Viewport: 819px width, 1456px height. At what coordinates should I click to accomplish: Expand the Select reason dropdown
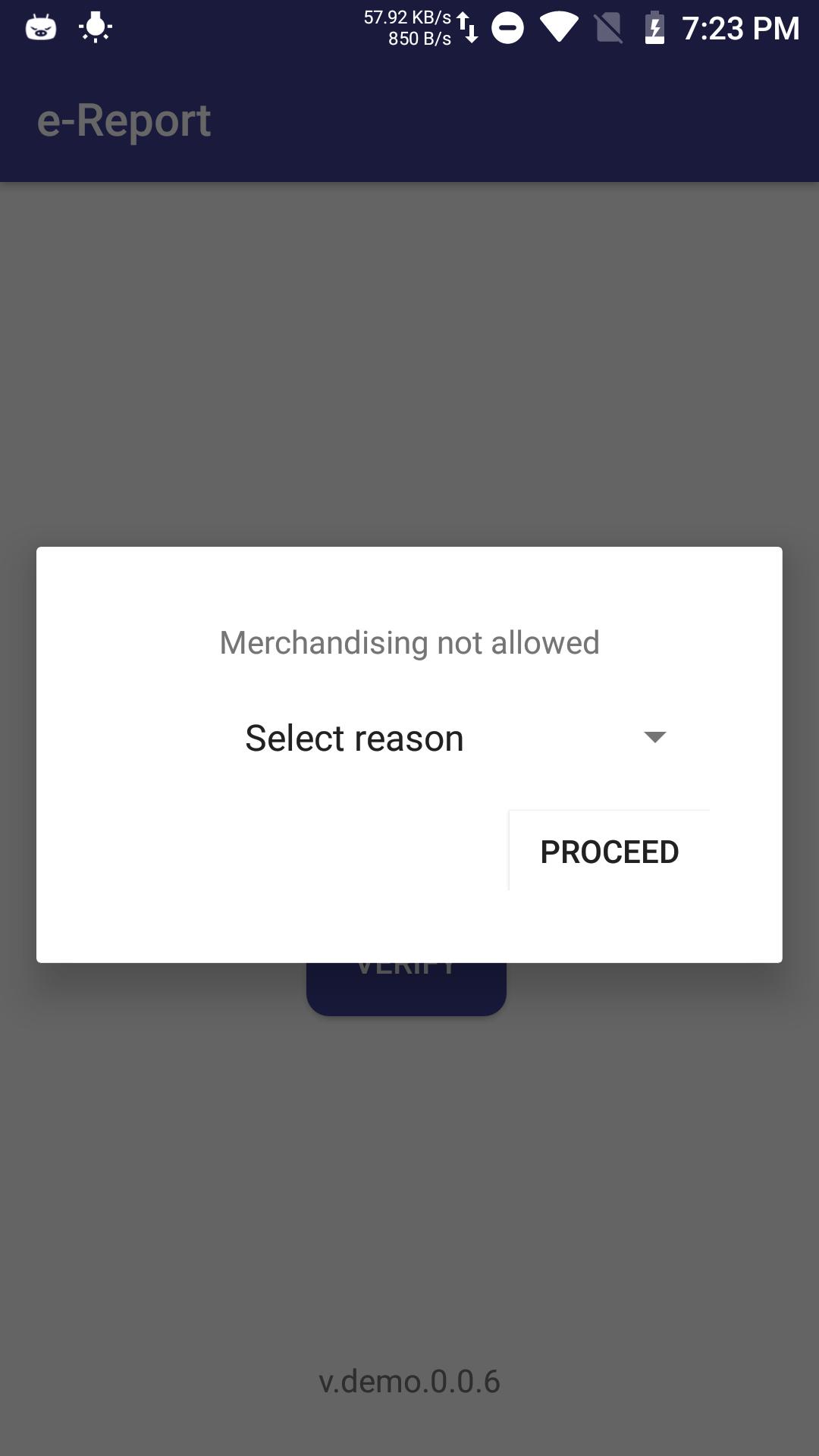click(455, 738)
